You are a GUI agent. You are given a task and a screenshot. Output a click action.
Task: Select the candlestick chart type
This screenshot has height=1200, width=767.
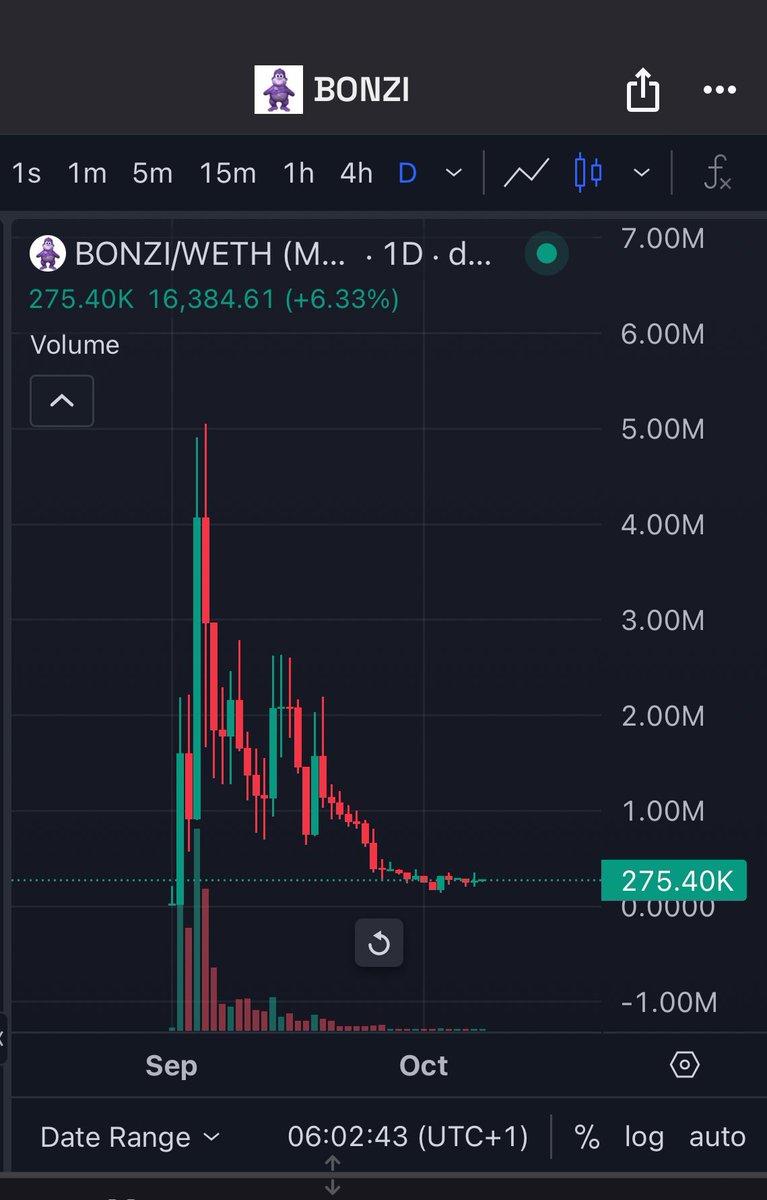588,173
